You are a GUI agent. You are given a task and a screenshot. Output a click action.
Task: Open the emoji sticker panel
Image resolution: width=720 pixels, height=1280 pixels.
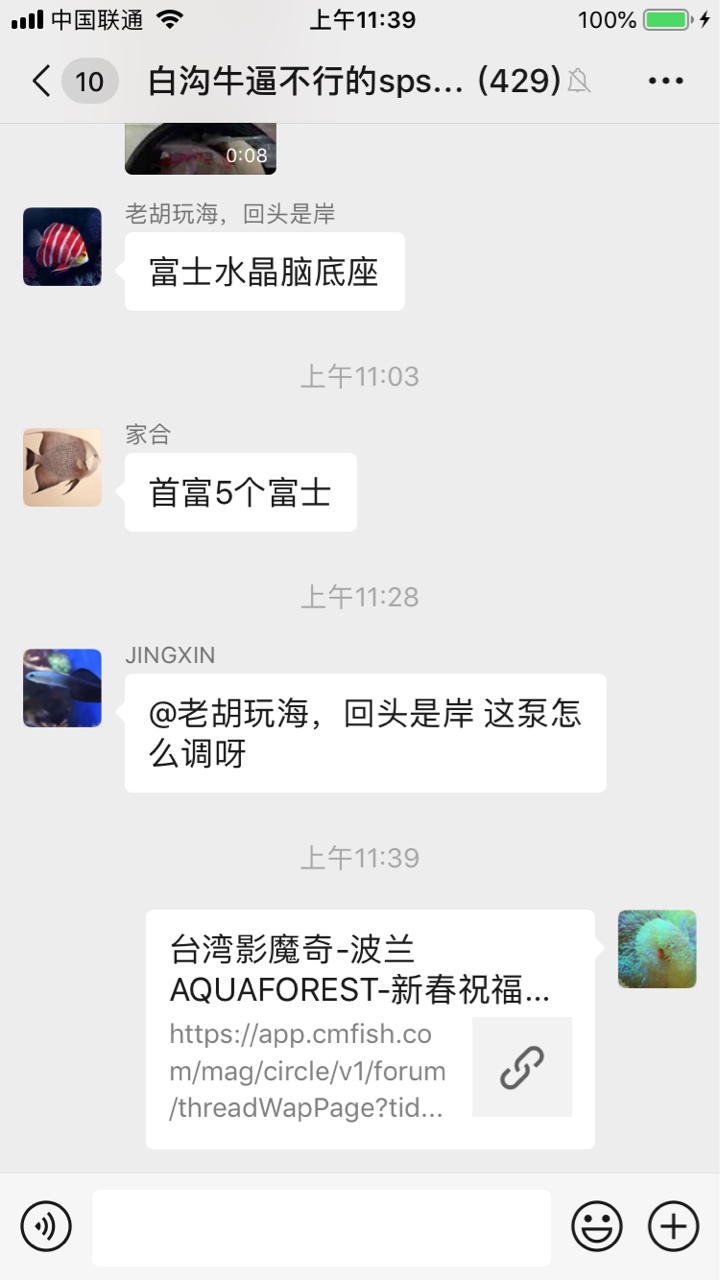click(597, 1226)
